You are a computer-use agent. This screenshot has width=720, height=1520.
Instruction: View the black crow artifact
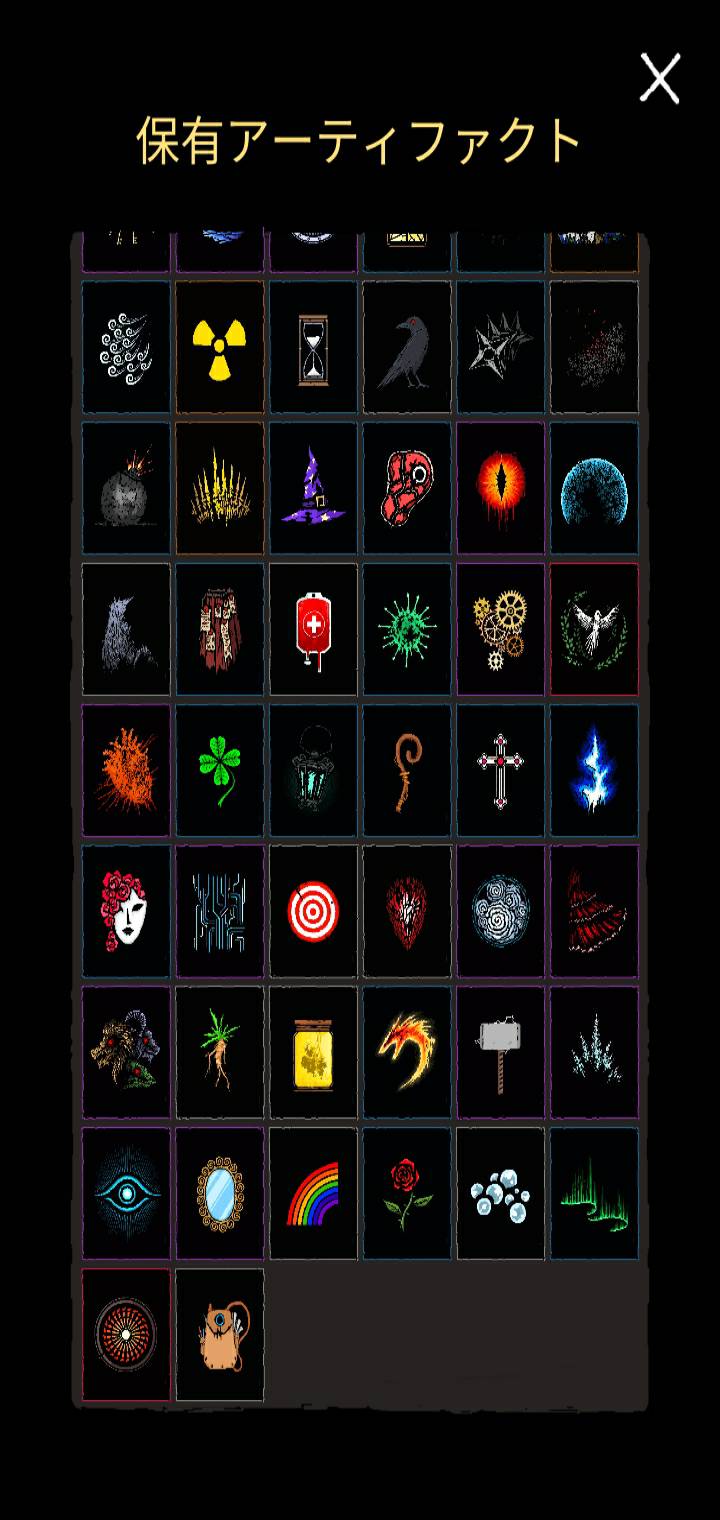pos(407,347)
